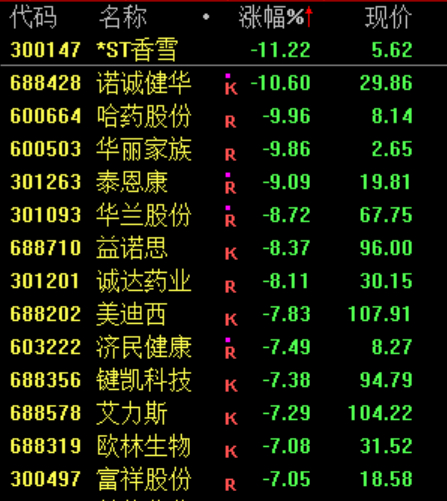Open the *ST香雪 stock row
447x501 pixels.
pos(223,50)
